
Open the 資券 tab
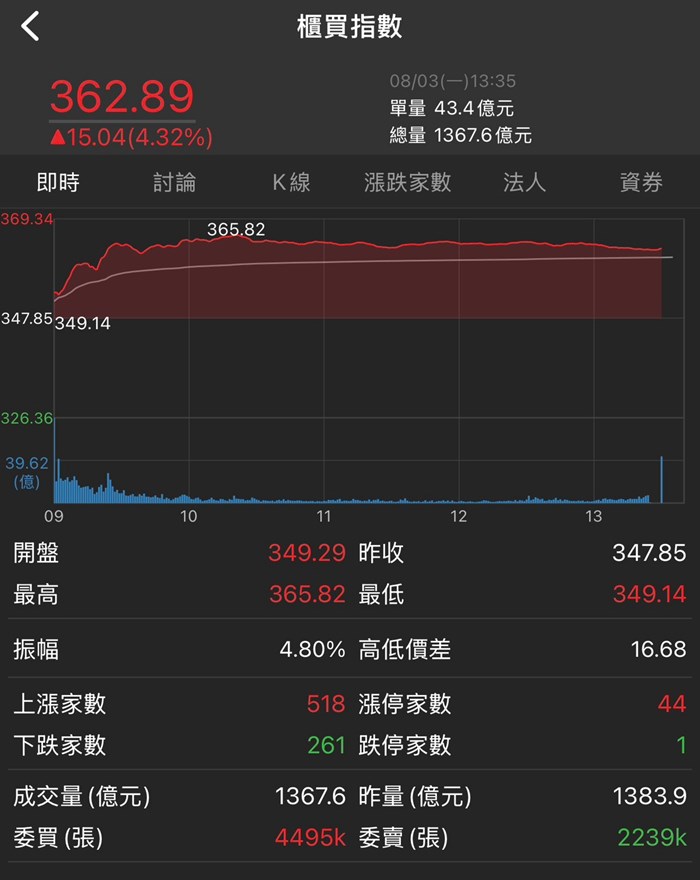point(641,182)
